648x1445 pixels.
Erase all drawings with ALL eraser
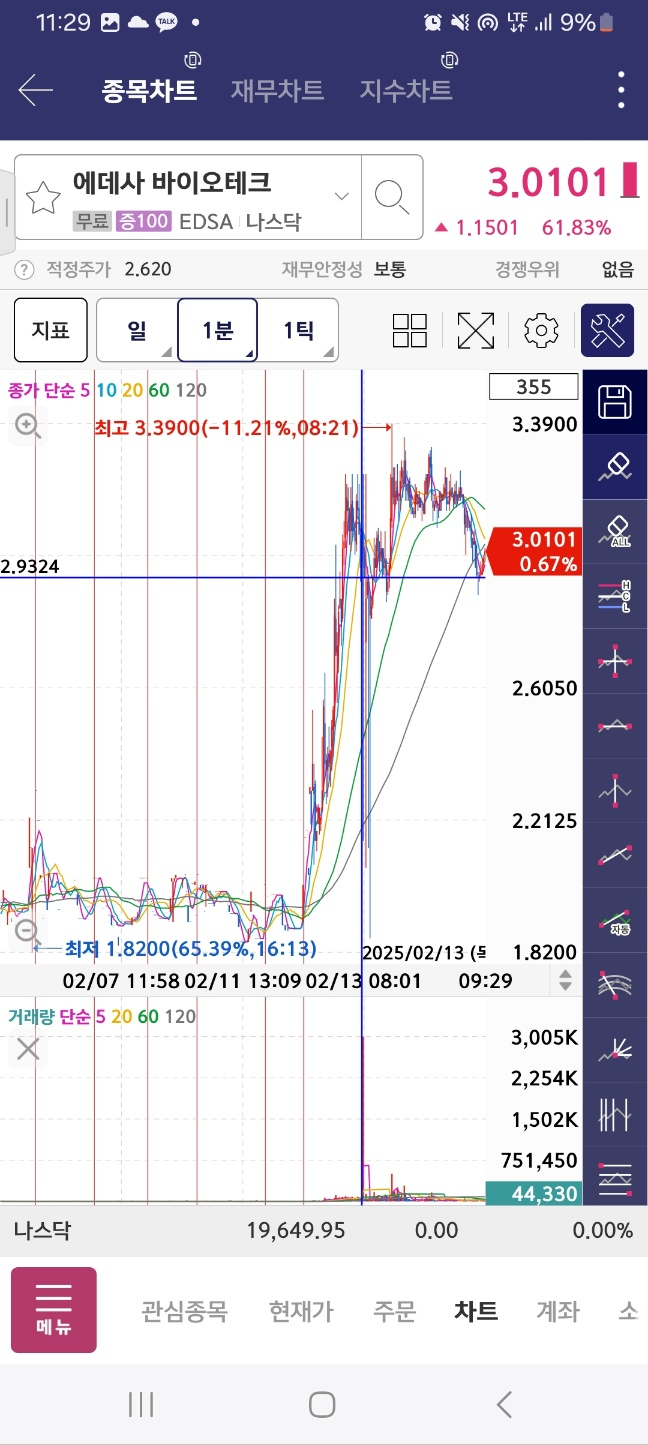point(615,531)
